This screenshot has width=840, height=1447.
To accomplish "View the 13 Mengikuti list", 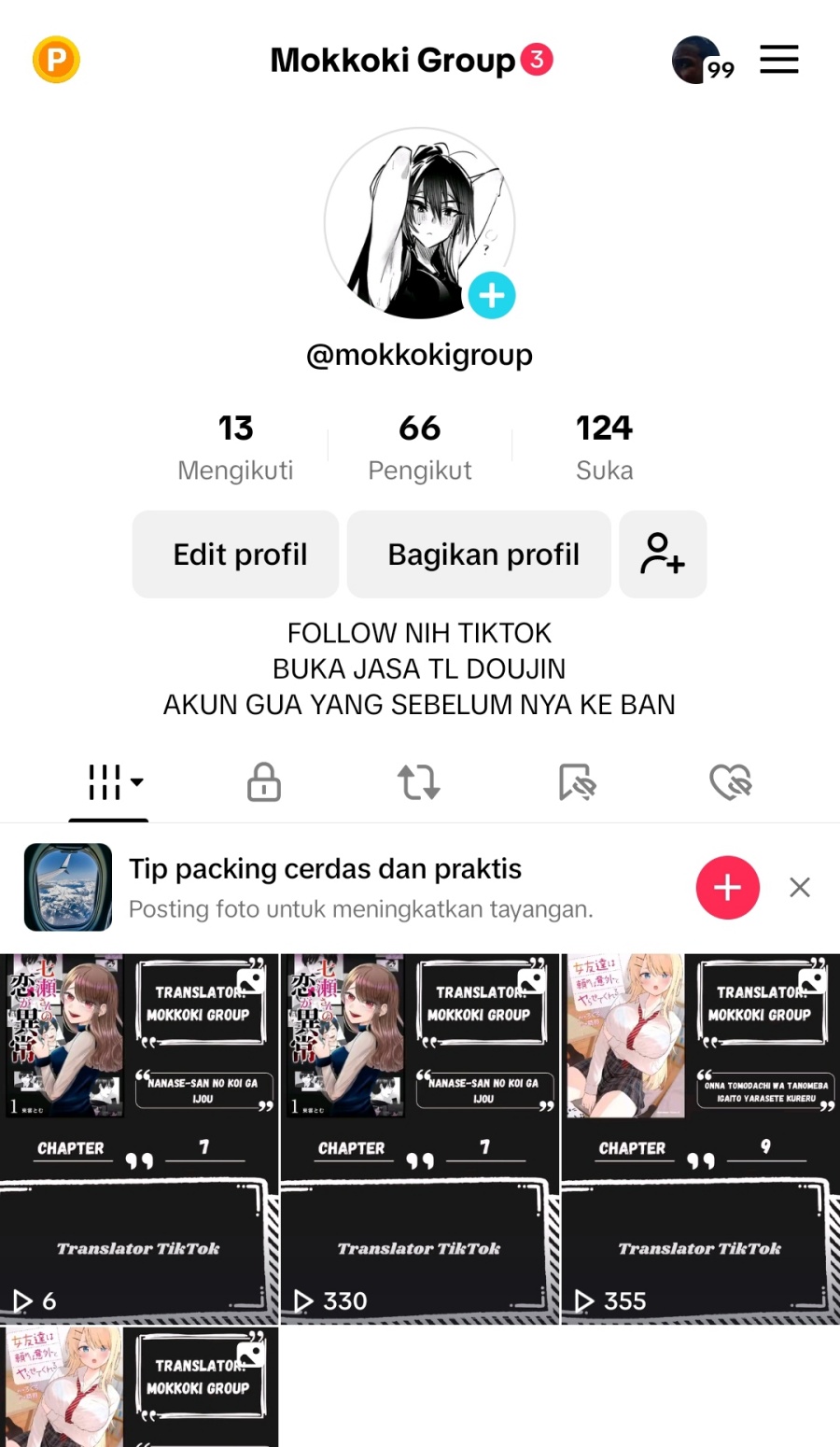I will click(235, 447).
